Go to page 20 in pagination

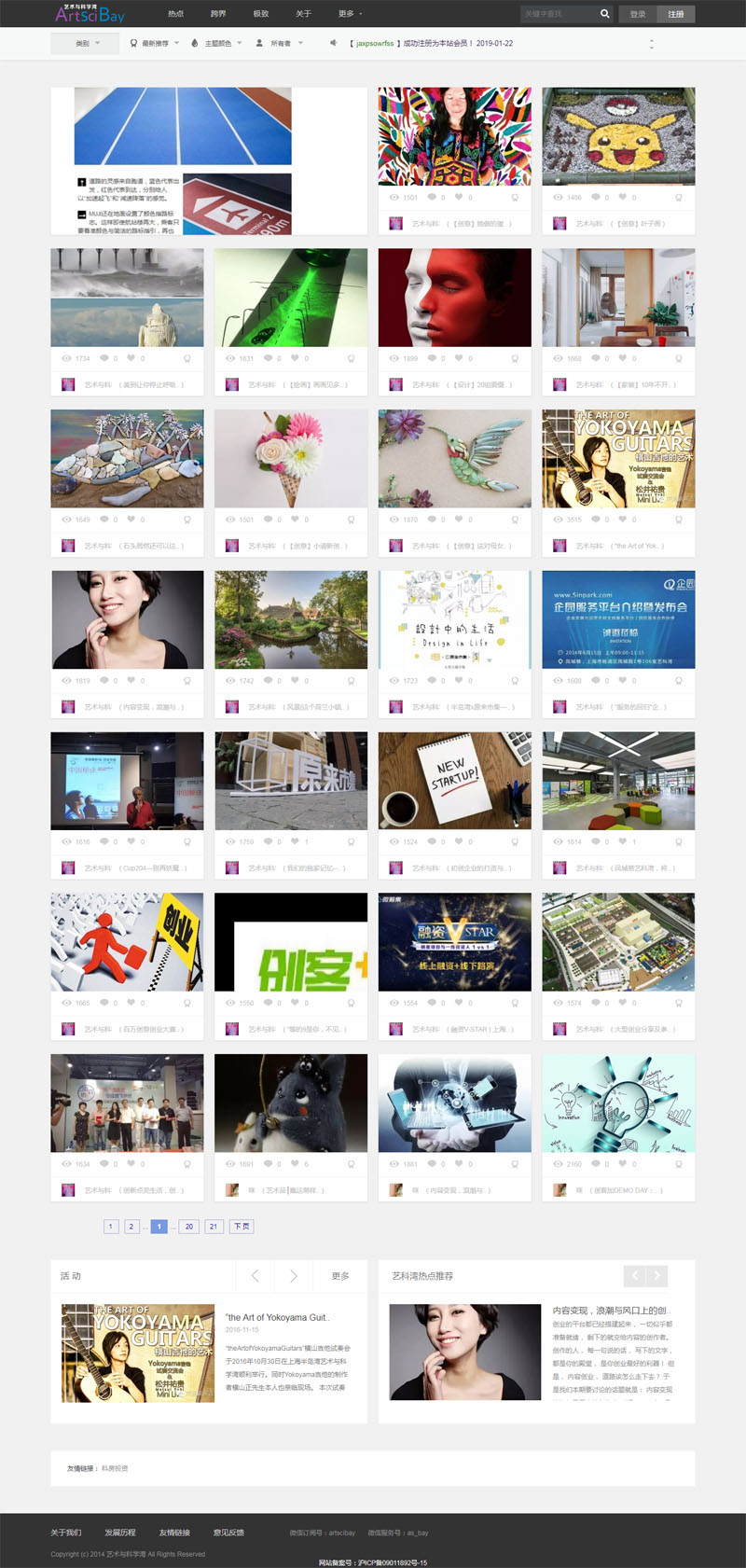tap(189, 1227)
